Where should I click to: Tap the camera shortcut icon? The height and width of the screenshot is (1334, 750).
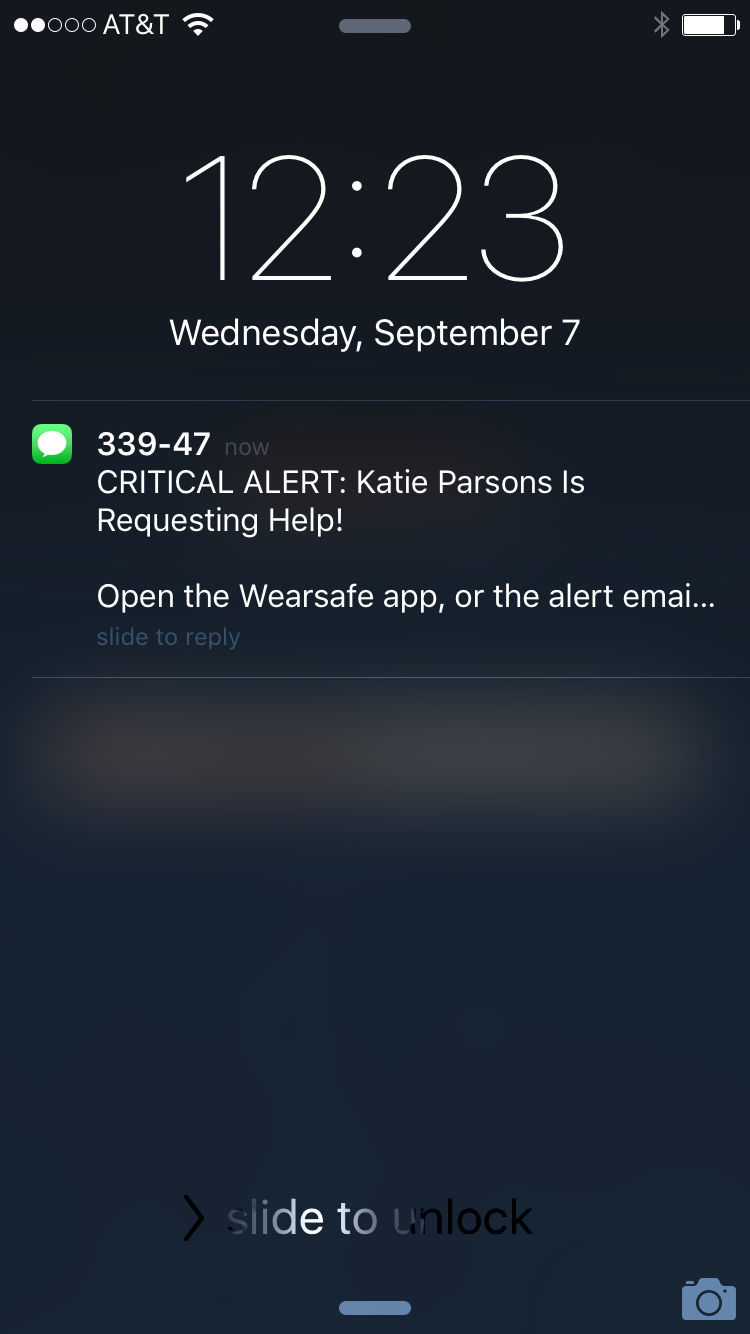708,1298
